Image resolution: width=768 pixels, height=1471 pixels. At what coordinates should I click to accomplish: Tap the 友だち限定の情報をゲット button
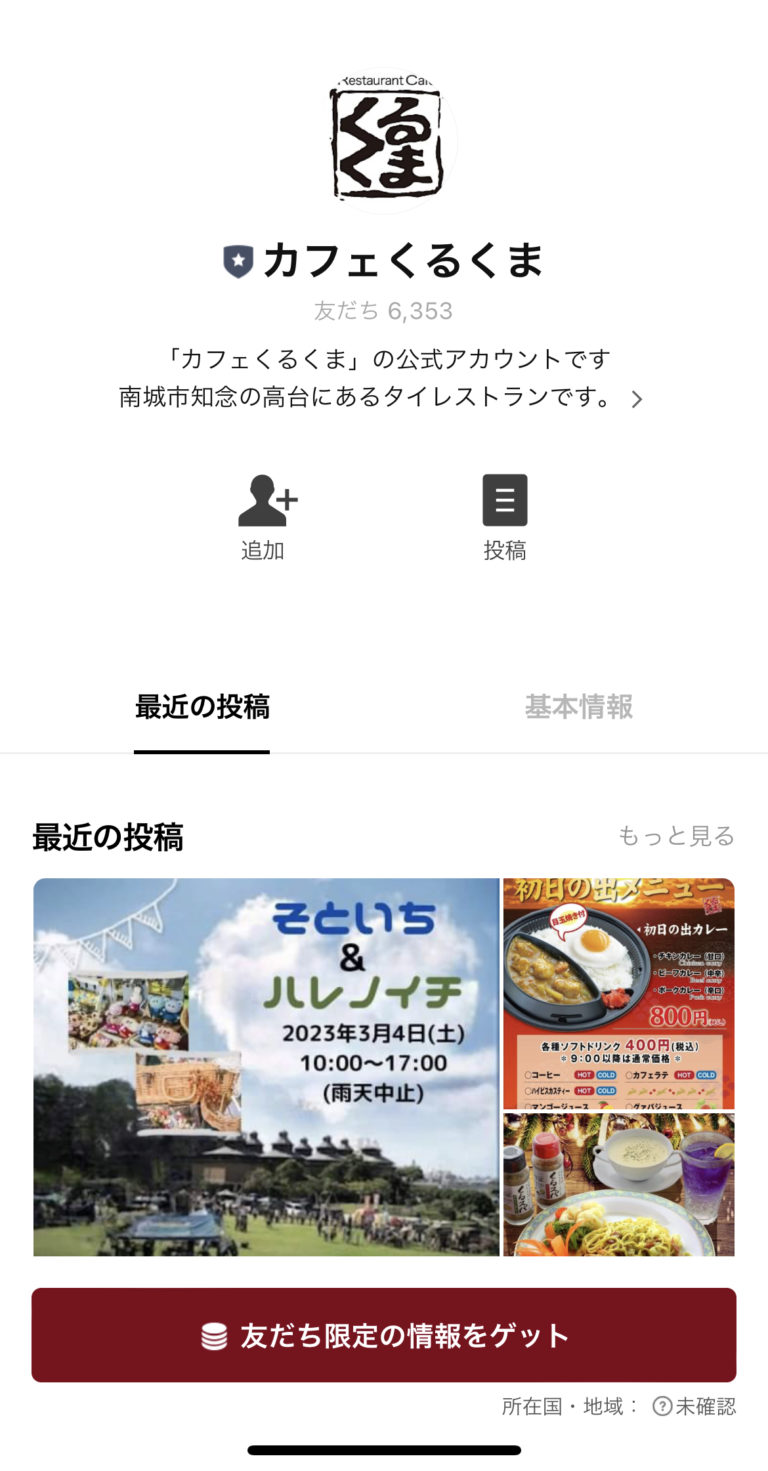pos(384,1335)
